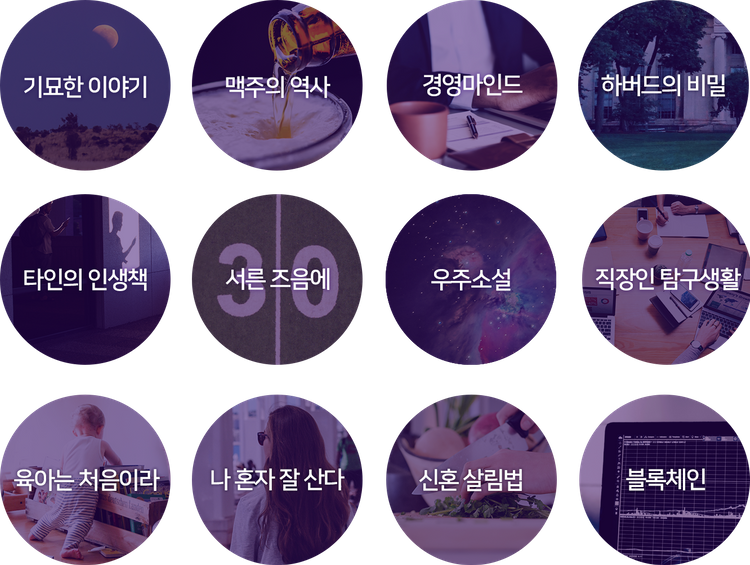Image resolution: width=750 pixels, height=565 pixels.
Task: Choose the 하버드의 비밀 topic
Action: (664, 85)
